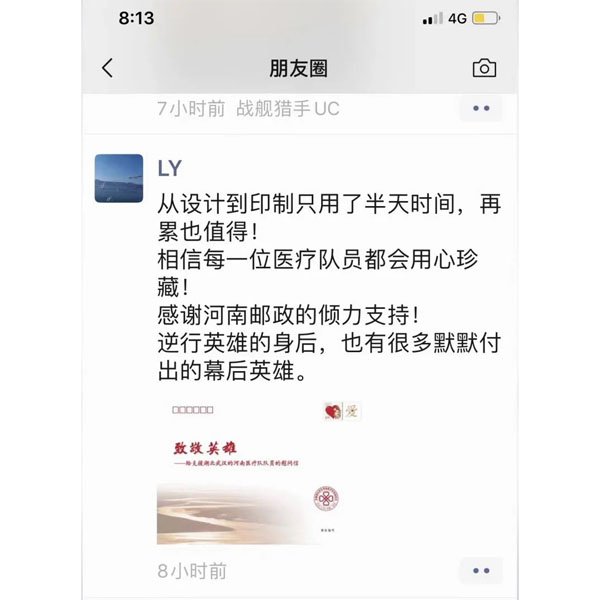Open LY's profile avatar

(119, 178)
